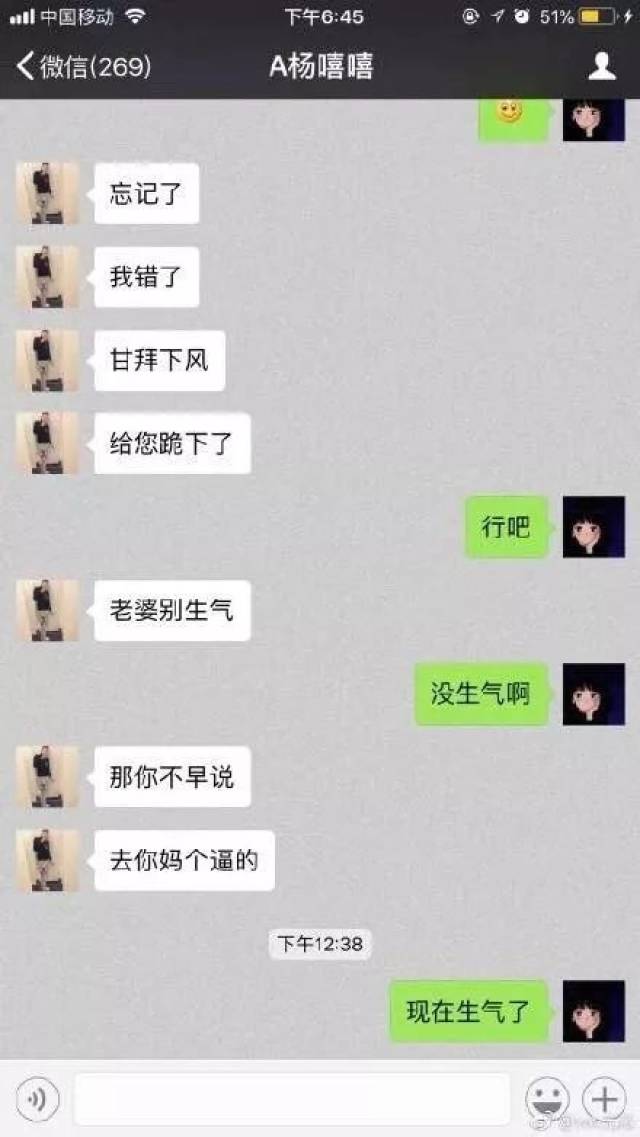Tap the avatar next to 老婆别生气
Screen dimensions: 640x1137
point(47,611)
